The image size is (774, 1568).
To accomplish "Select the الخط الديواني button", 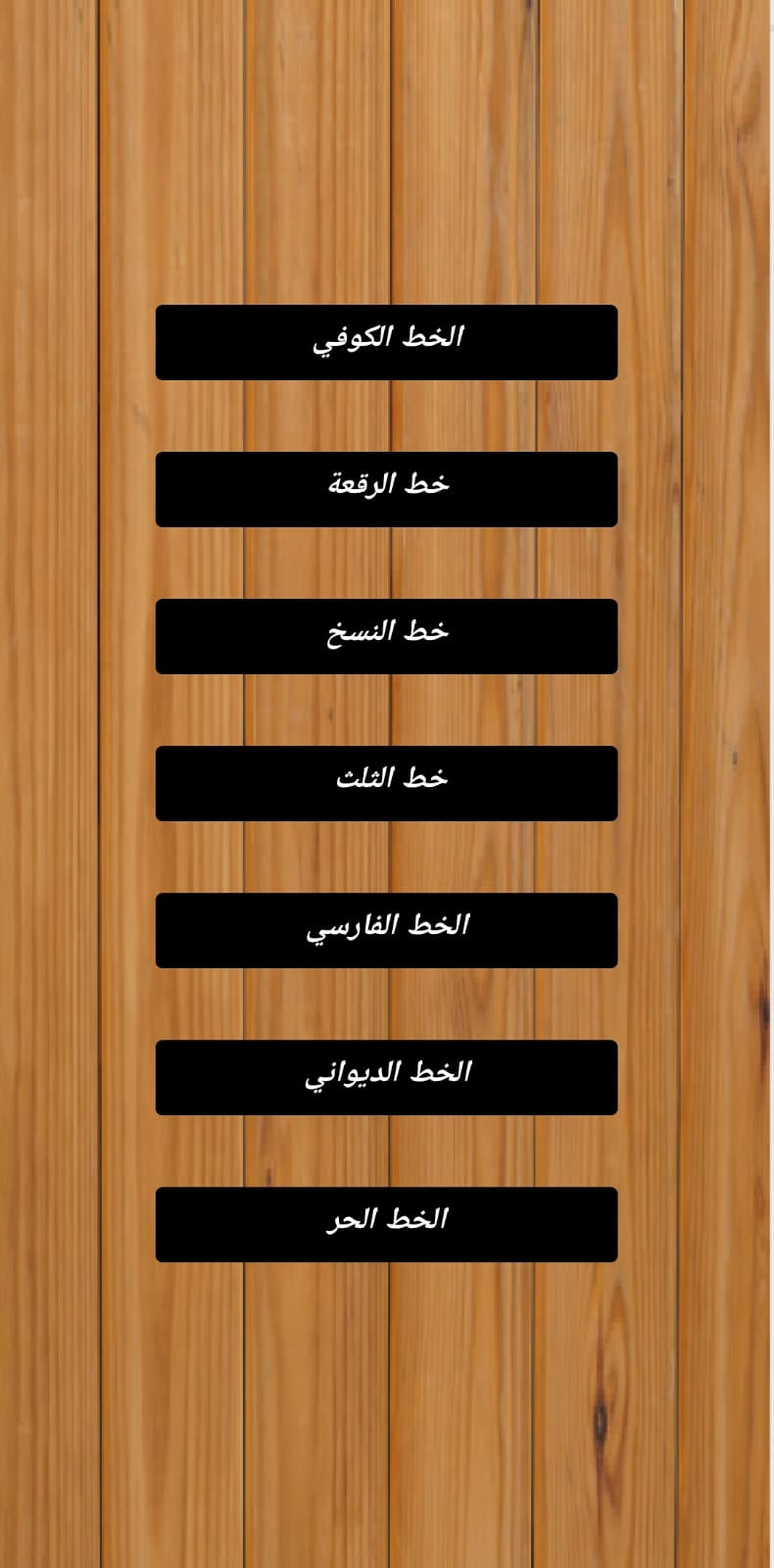I will pyautogui.click(x=386, y=1077).
